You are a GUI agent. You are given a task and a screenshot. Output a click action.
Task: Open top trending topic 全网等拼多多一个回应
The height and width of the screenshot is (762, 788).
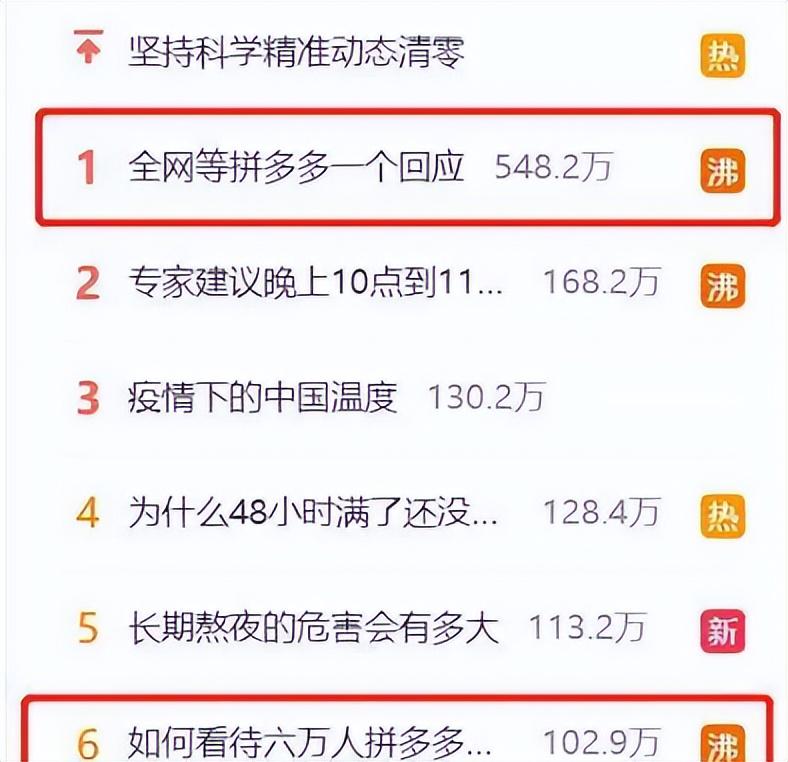(297, 168)
